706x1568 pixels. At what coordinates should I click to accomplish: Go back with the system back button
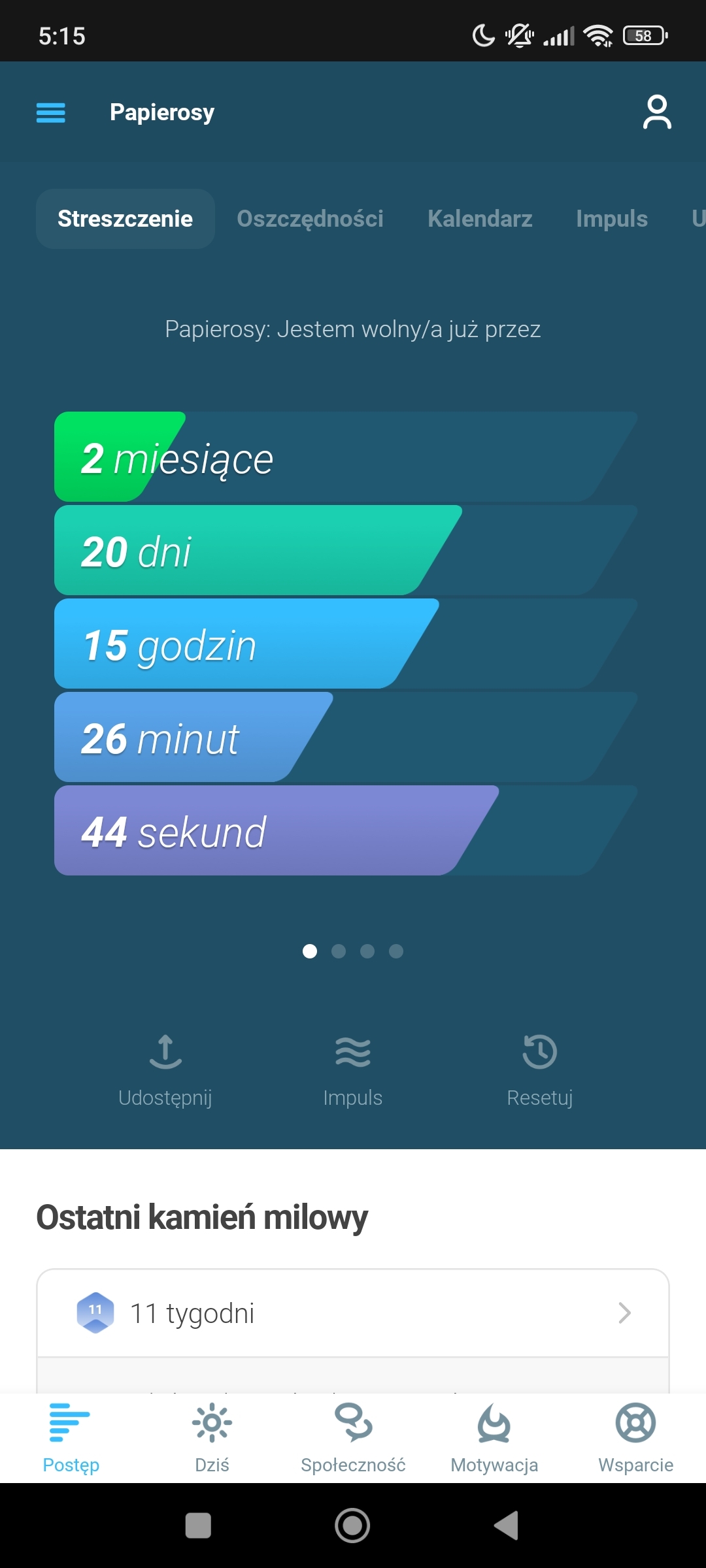coord(507,1526)
